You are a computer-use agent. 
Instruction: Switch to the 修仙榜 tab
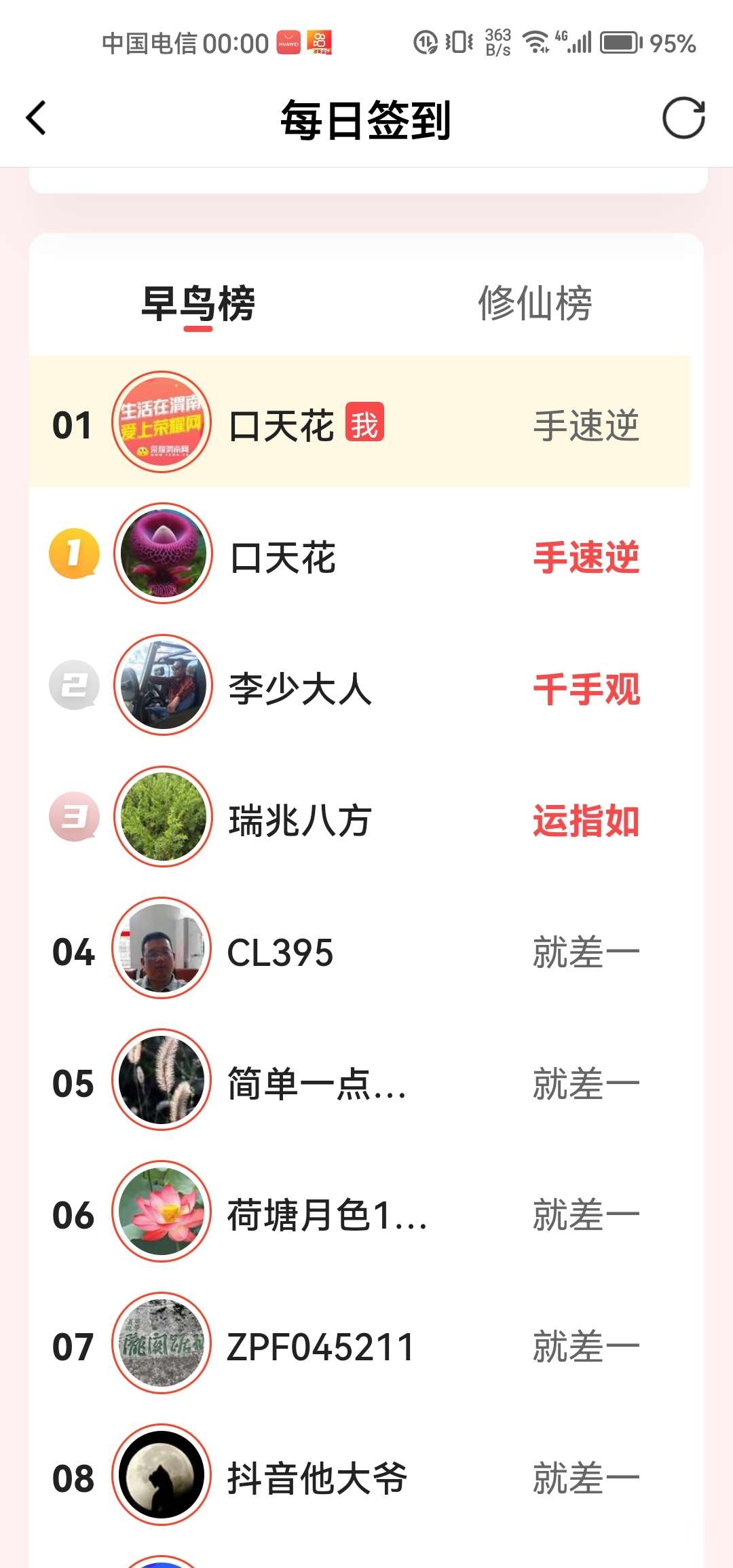(535, 303)
